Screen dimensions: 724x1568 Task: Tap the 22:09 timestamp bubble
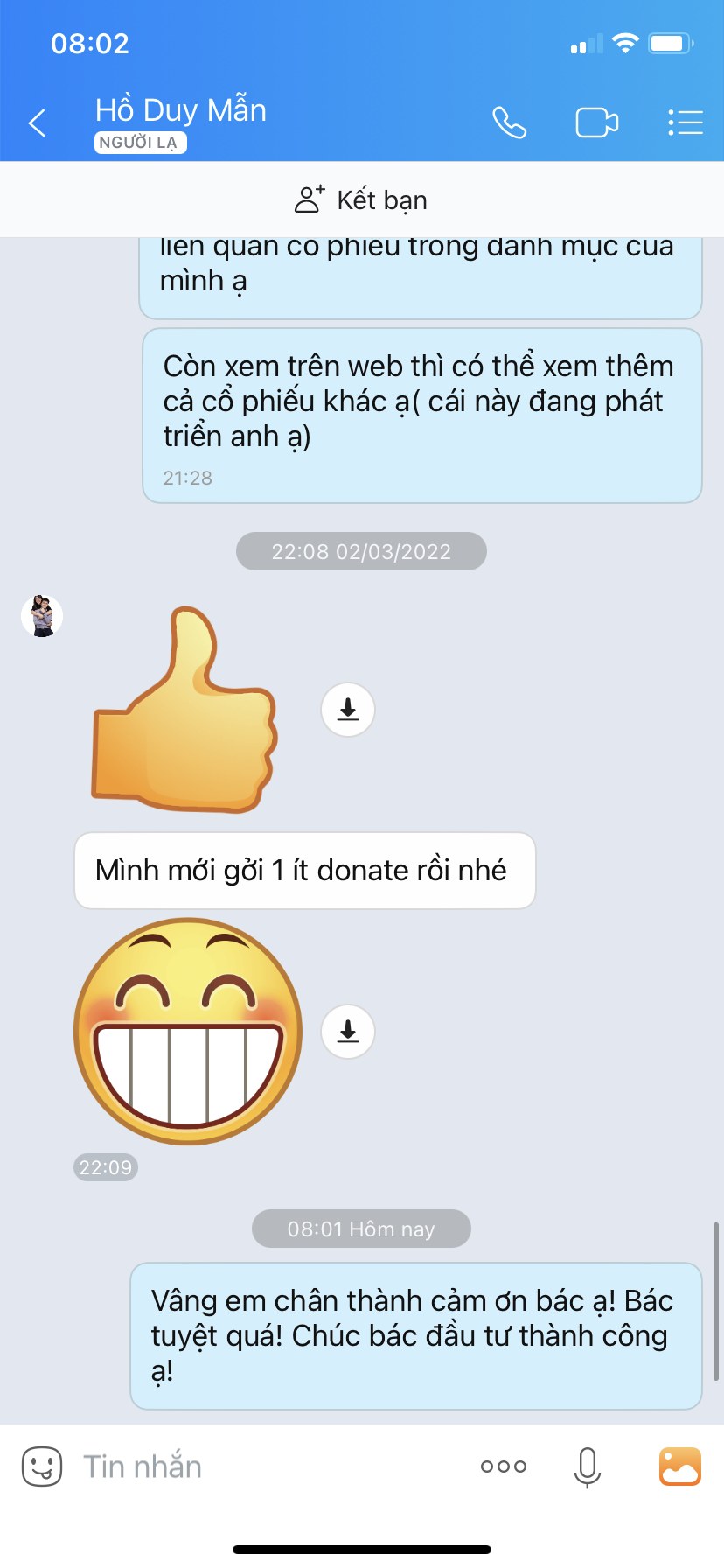pyautogui.click(x=105, y=1166)
